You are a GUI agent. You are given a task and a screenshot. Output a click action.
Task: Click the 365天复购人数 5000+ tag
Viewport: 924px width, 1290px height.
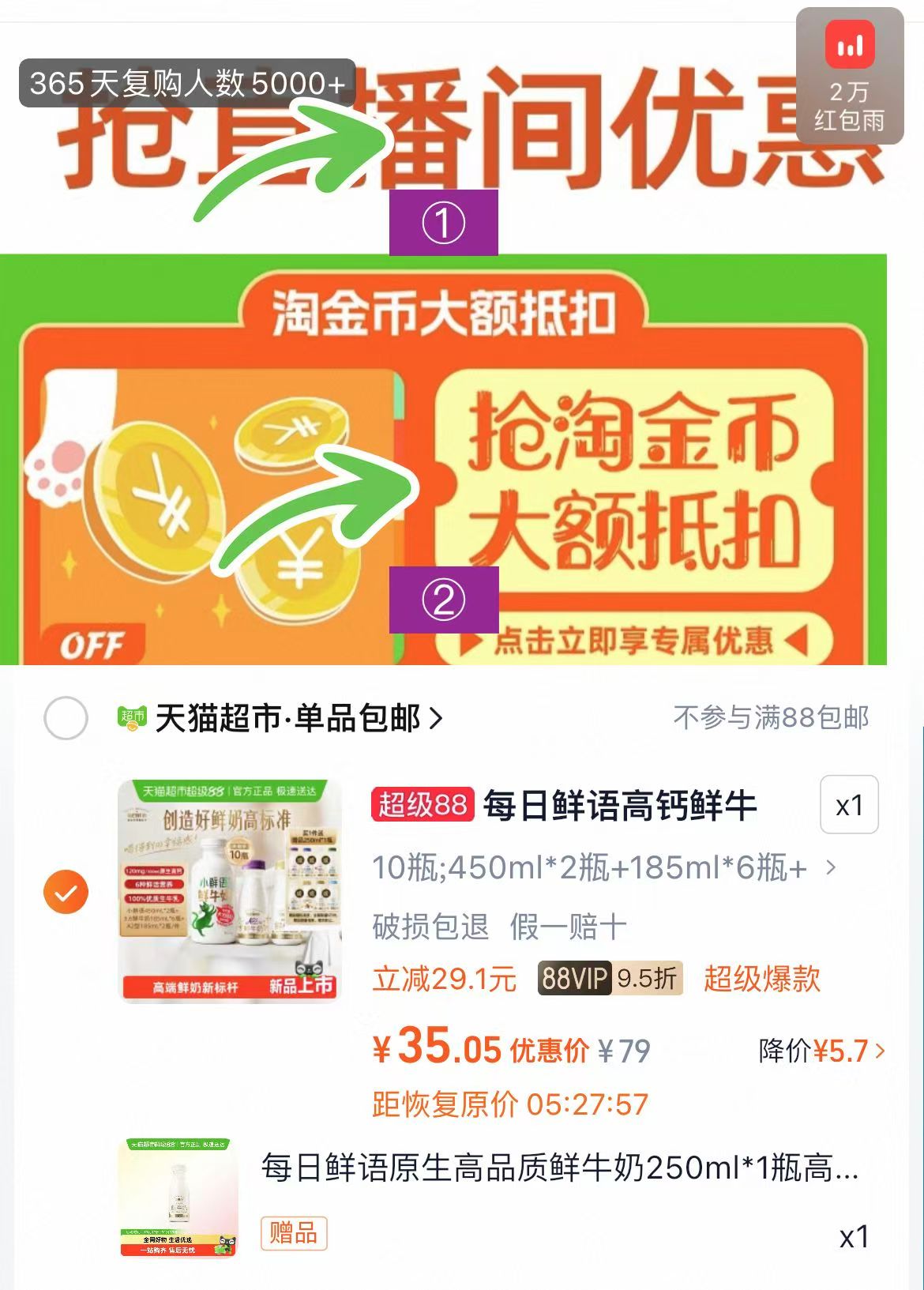[183, 83]
